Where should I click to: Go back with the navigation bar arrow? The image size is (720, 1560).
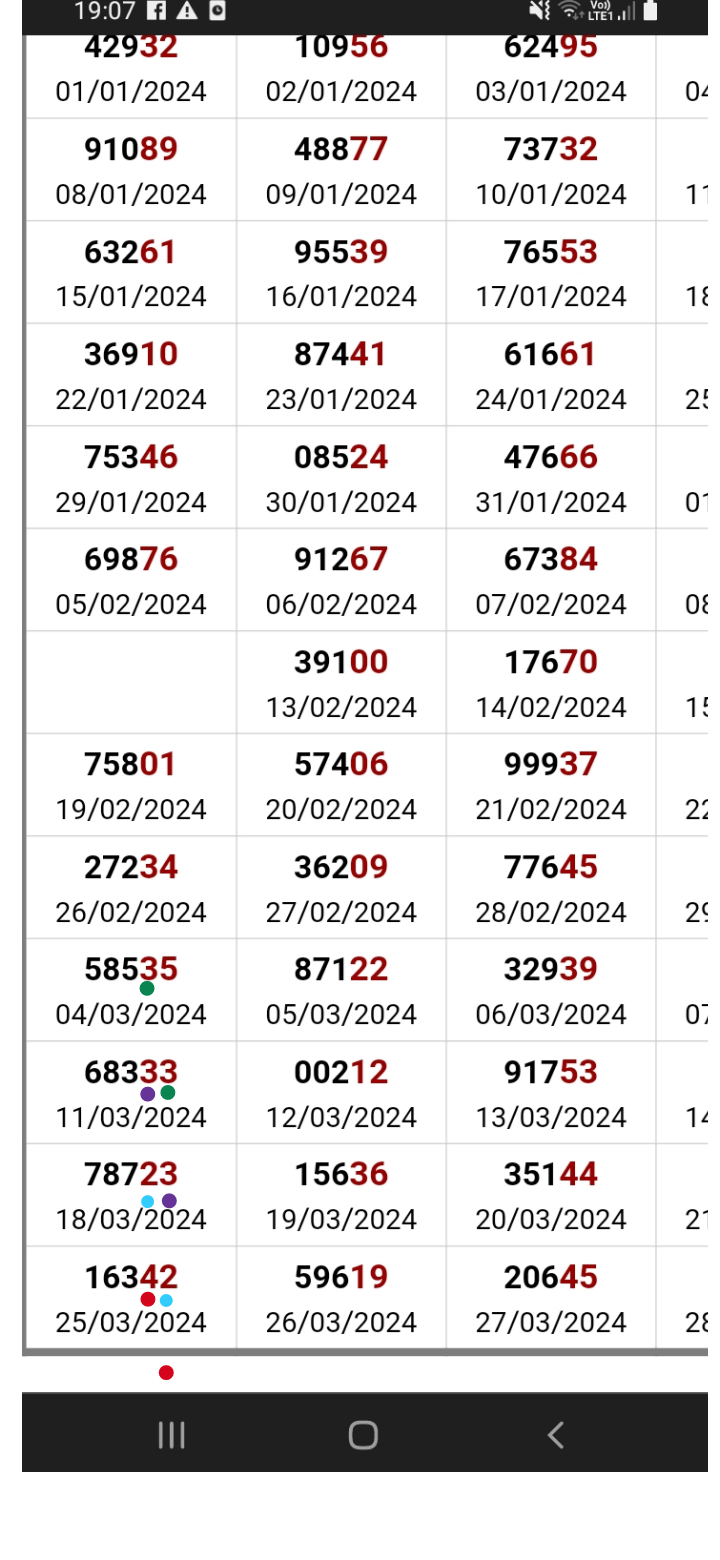555,1435
